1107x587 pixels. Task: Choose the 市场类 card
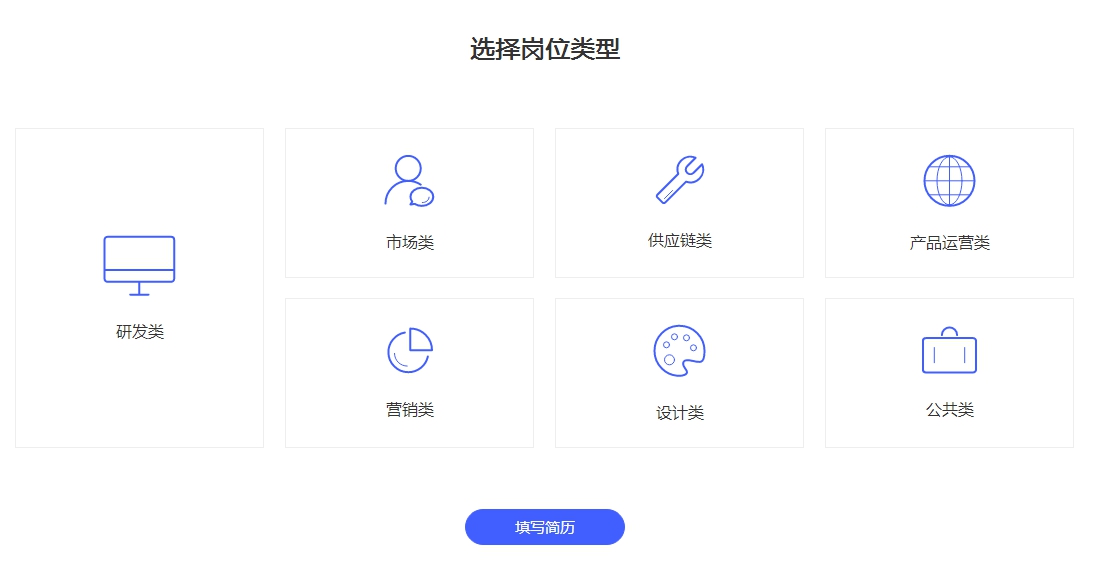pyautogui.click(x=409, y=203)
